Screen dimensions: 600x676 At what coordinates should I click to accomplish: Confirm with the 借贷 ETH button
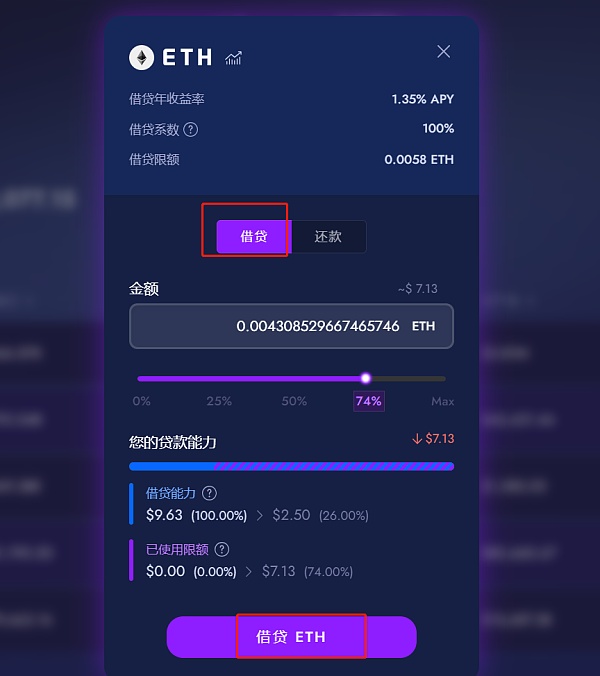tap(291, 637)
